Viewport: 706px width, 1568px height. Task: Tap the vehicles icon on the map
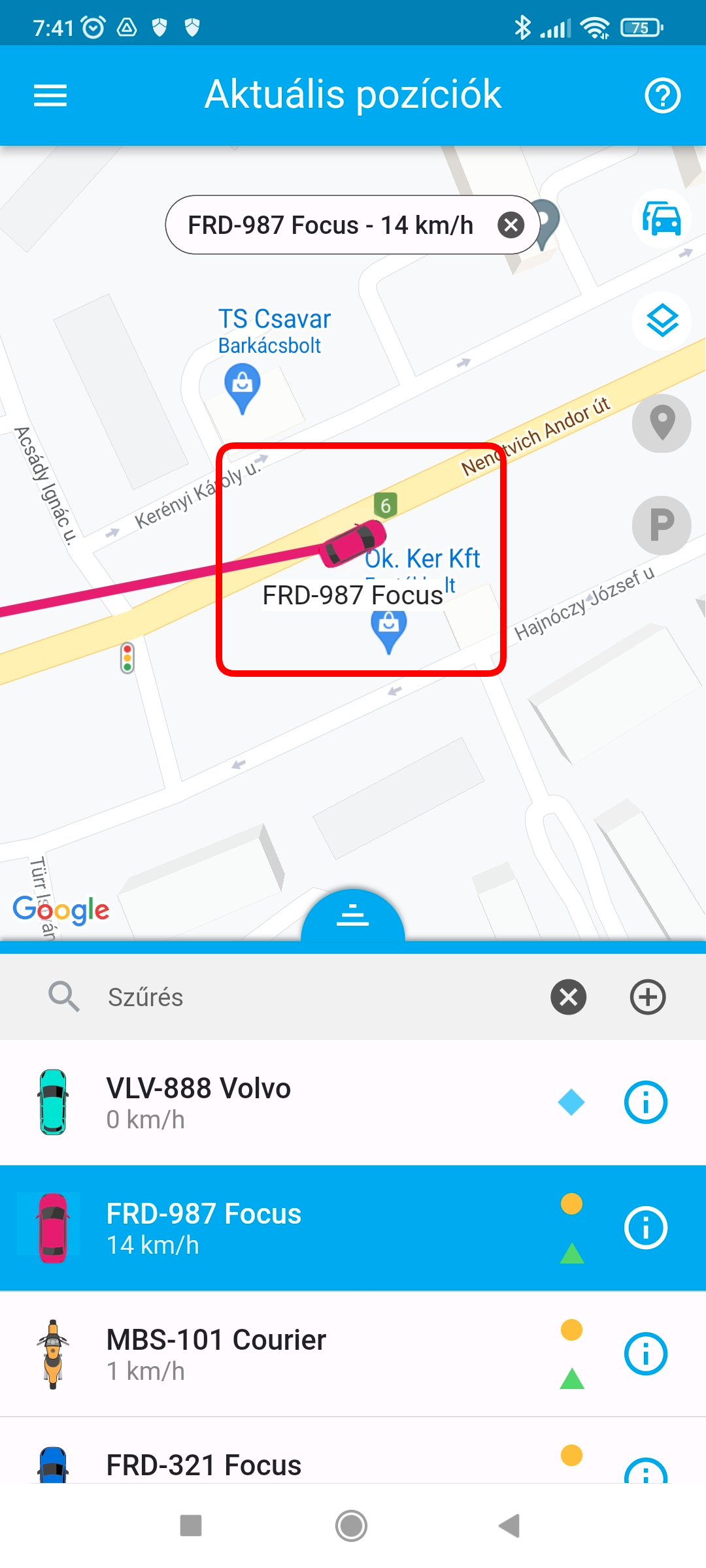click(662, 218)
